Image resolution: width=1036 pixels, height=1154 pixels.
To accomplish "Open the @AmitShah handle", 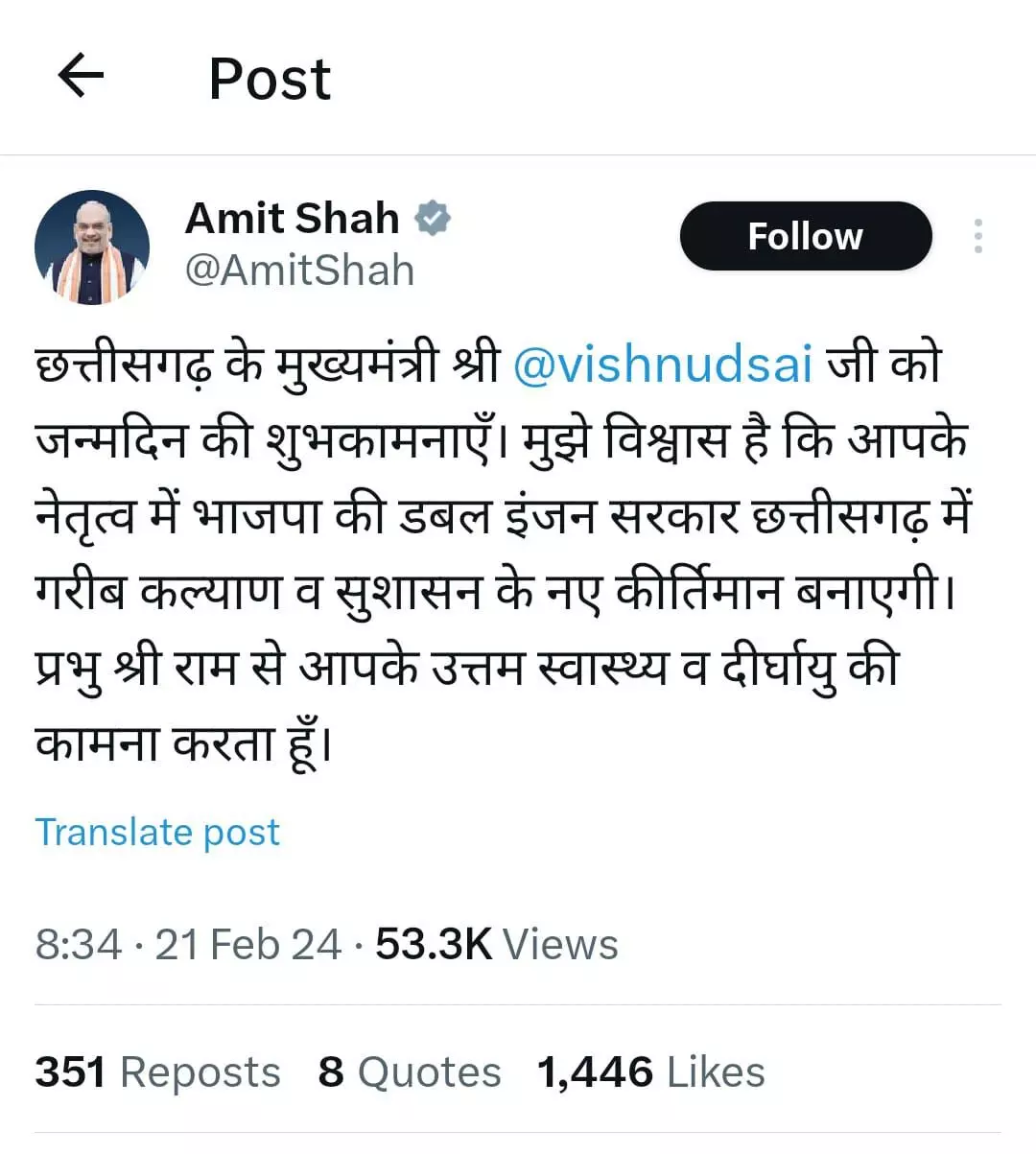I will click(x=299, y=271).
